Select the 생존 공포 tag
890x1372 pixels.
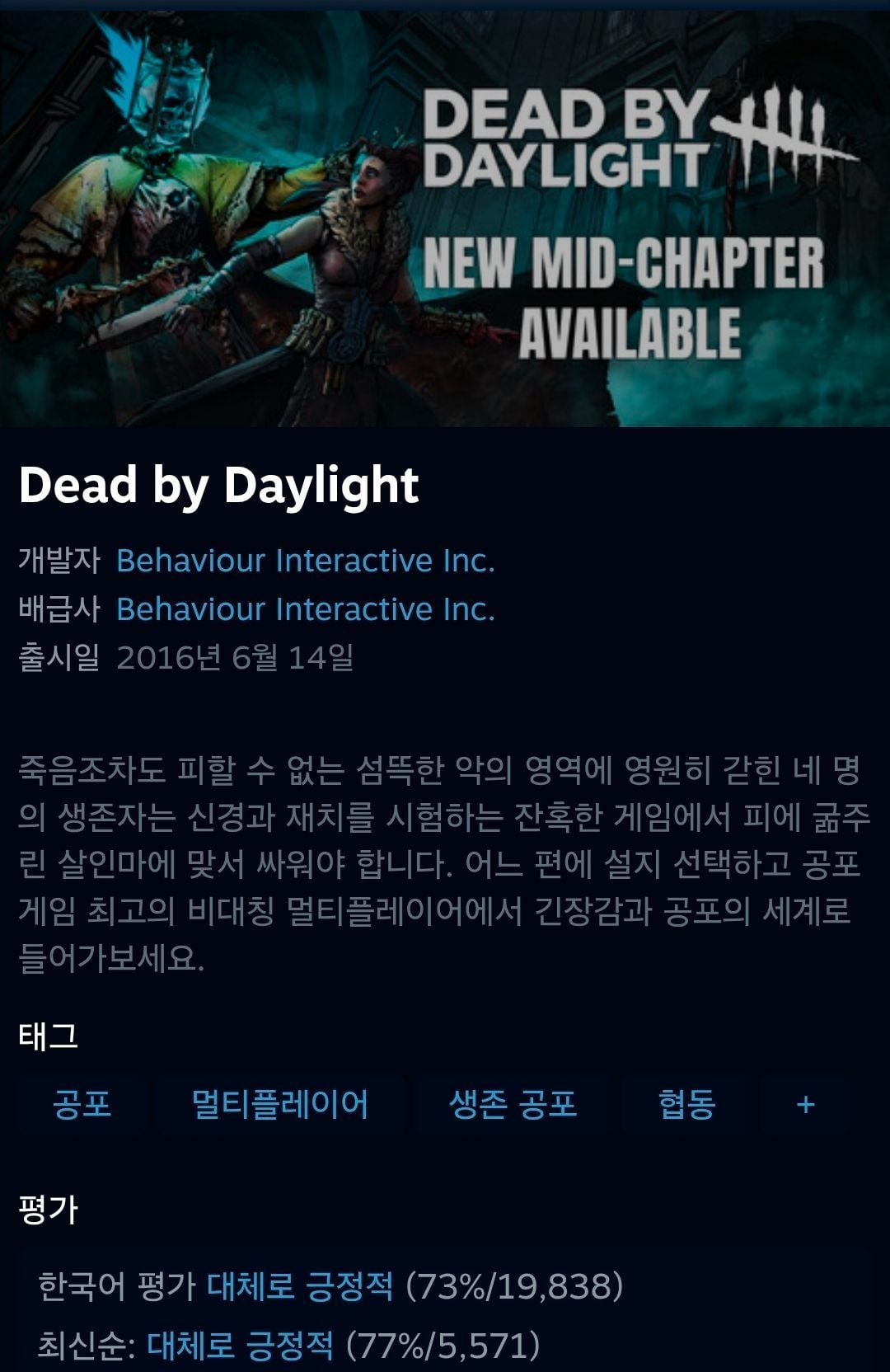(x=513, y=1104)
